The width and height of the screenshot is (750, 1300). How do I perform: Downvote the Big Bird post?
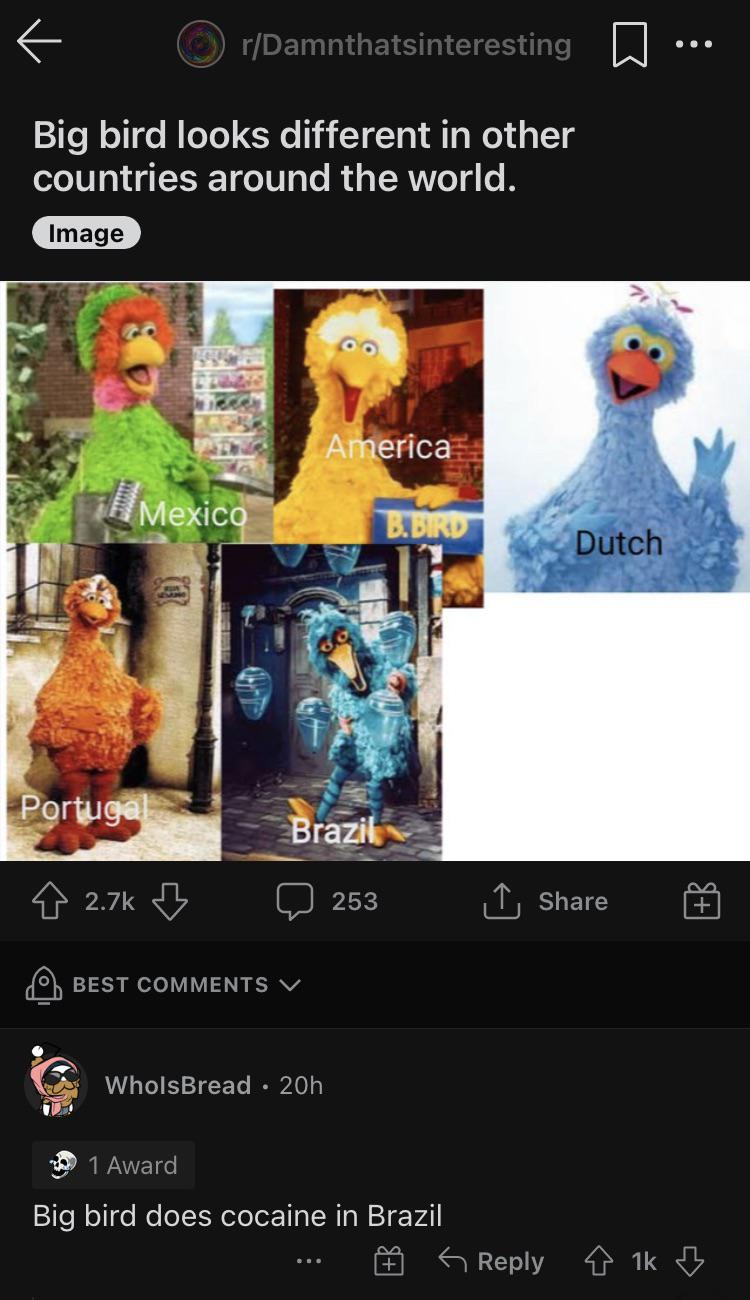tap(172, 903)
